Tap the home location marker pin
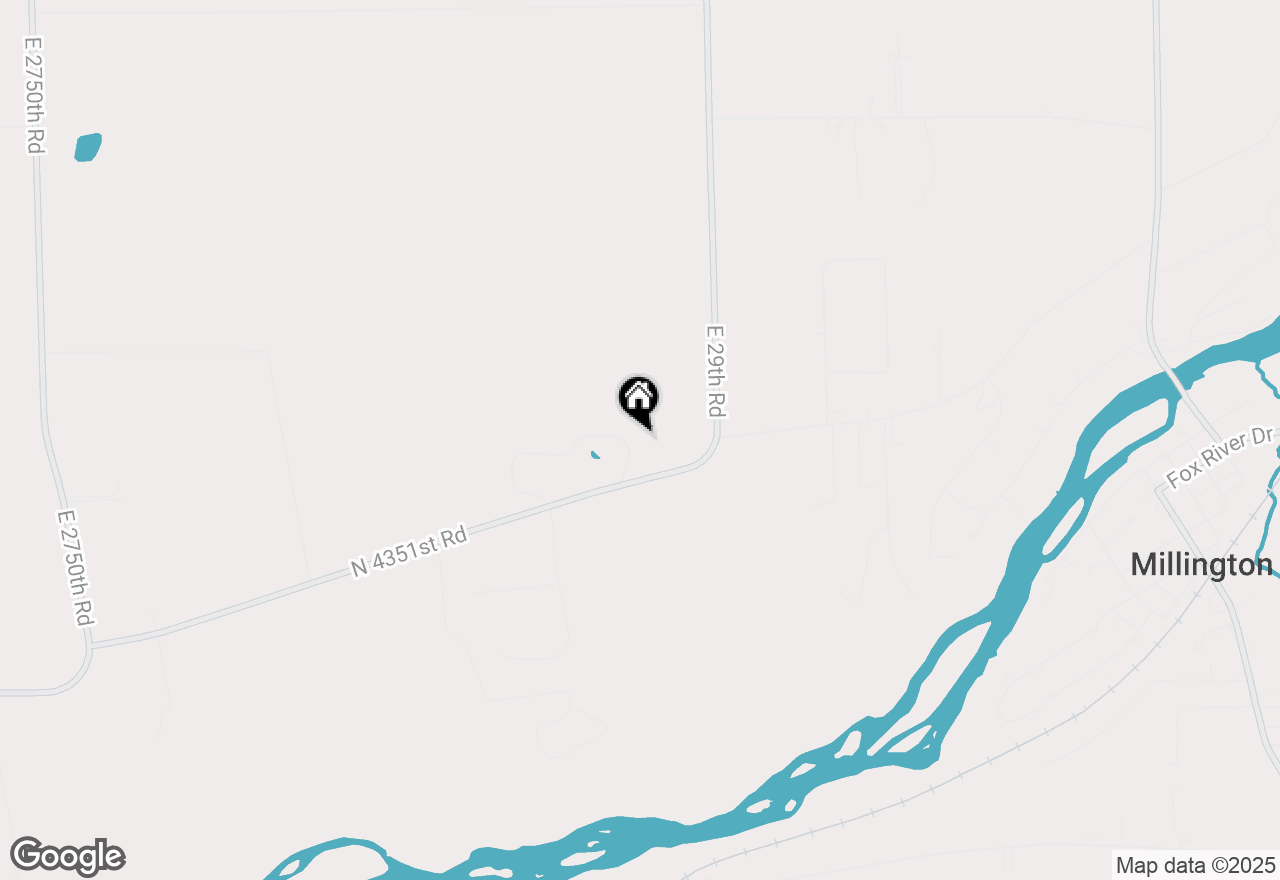The height and width of the screenshot is (880, 1280). (x=638, y=399)
